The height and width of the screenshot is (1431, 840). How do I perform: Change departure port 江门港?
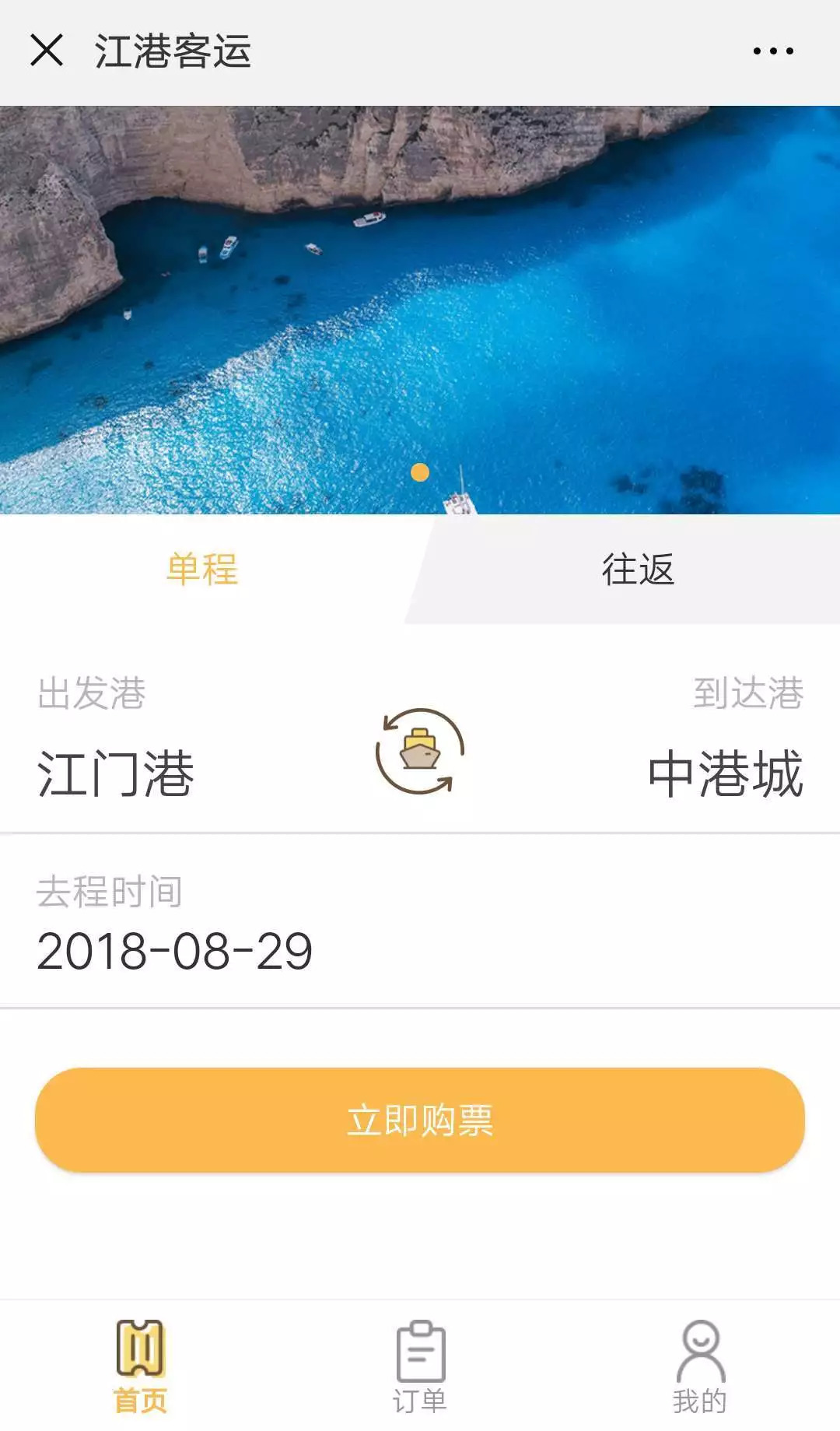[x=115, y=773]
